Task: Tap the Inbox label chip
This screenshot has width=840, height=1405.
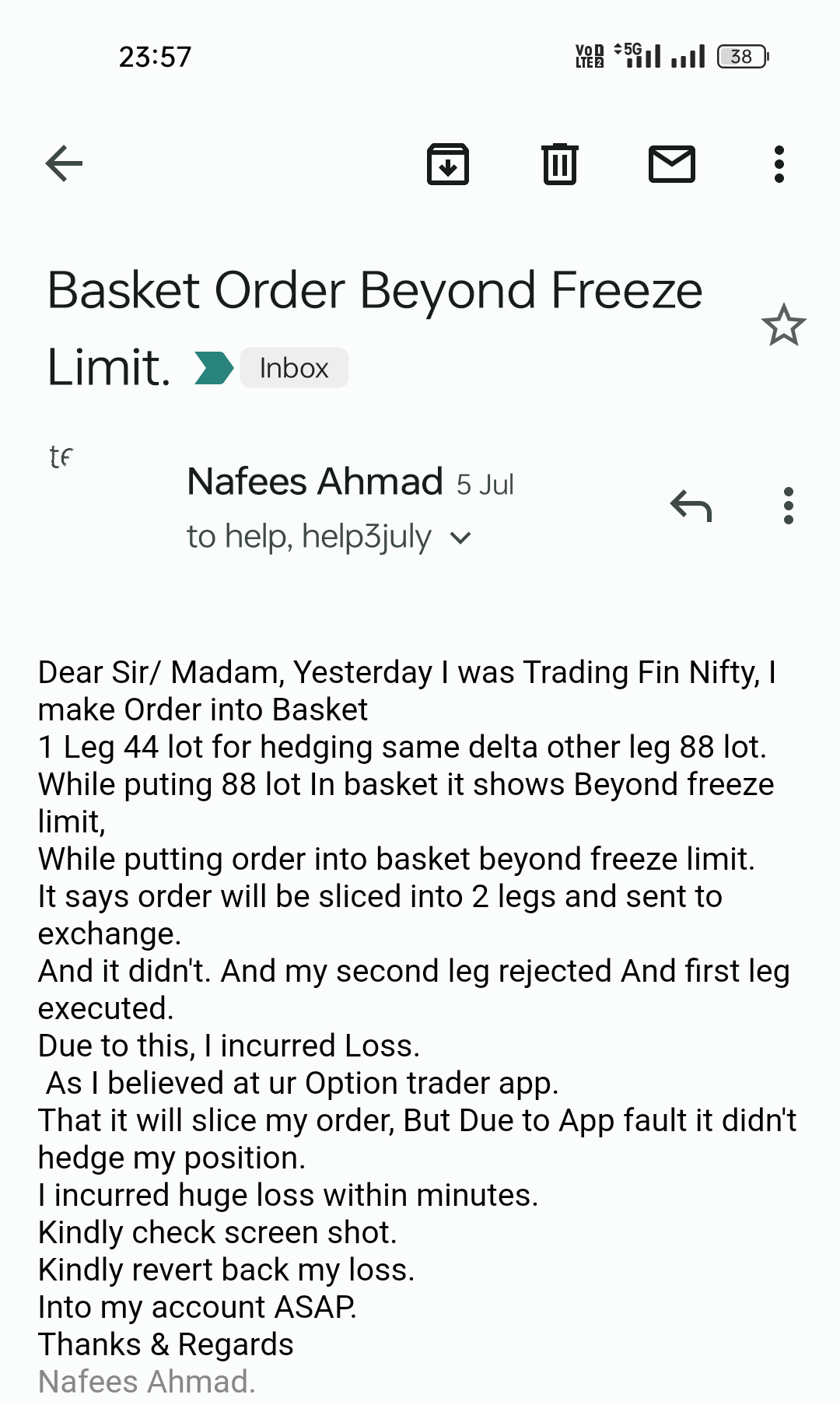Action: point(294,367)
